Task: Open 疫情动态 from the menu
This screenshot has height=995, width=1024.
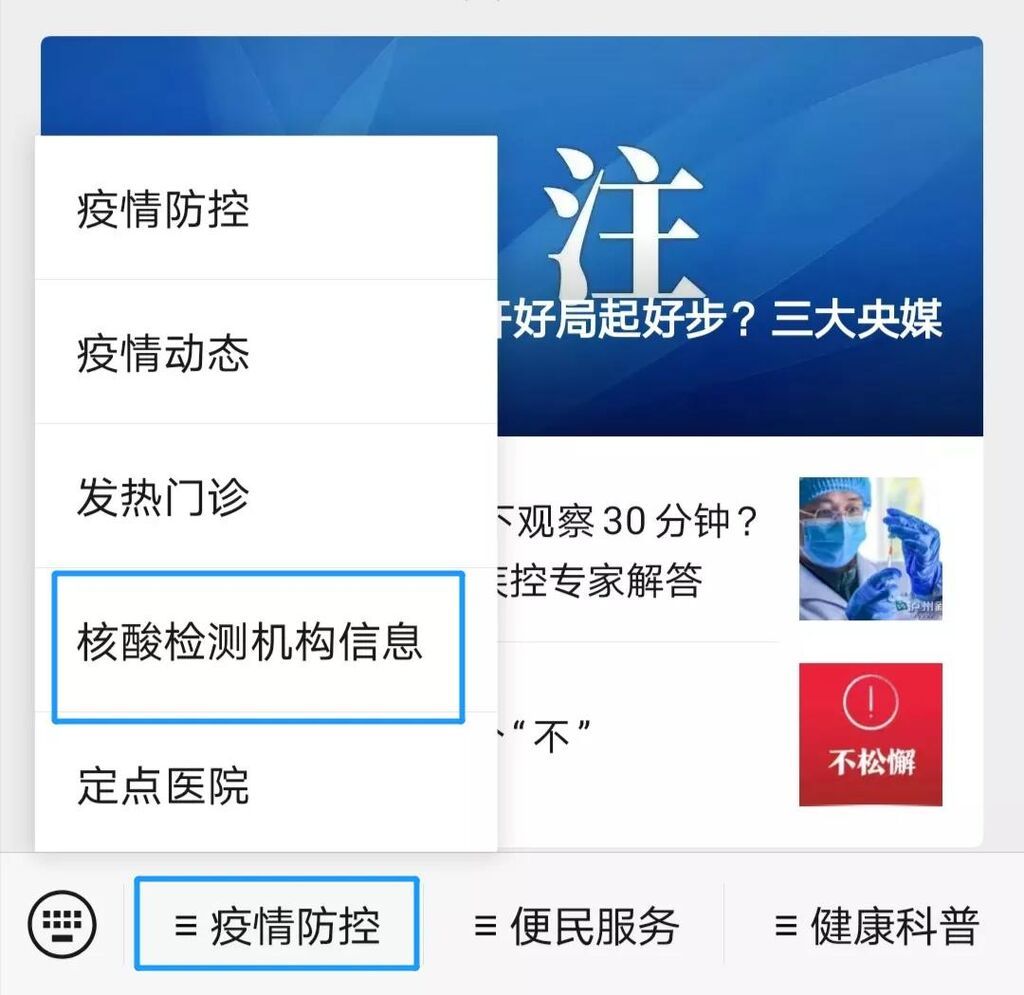Action: (x=164, y=354)
